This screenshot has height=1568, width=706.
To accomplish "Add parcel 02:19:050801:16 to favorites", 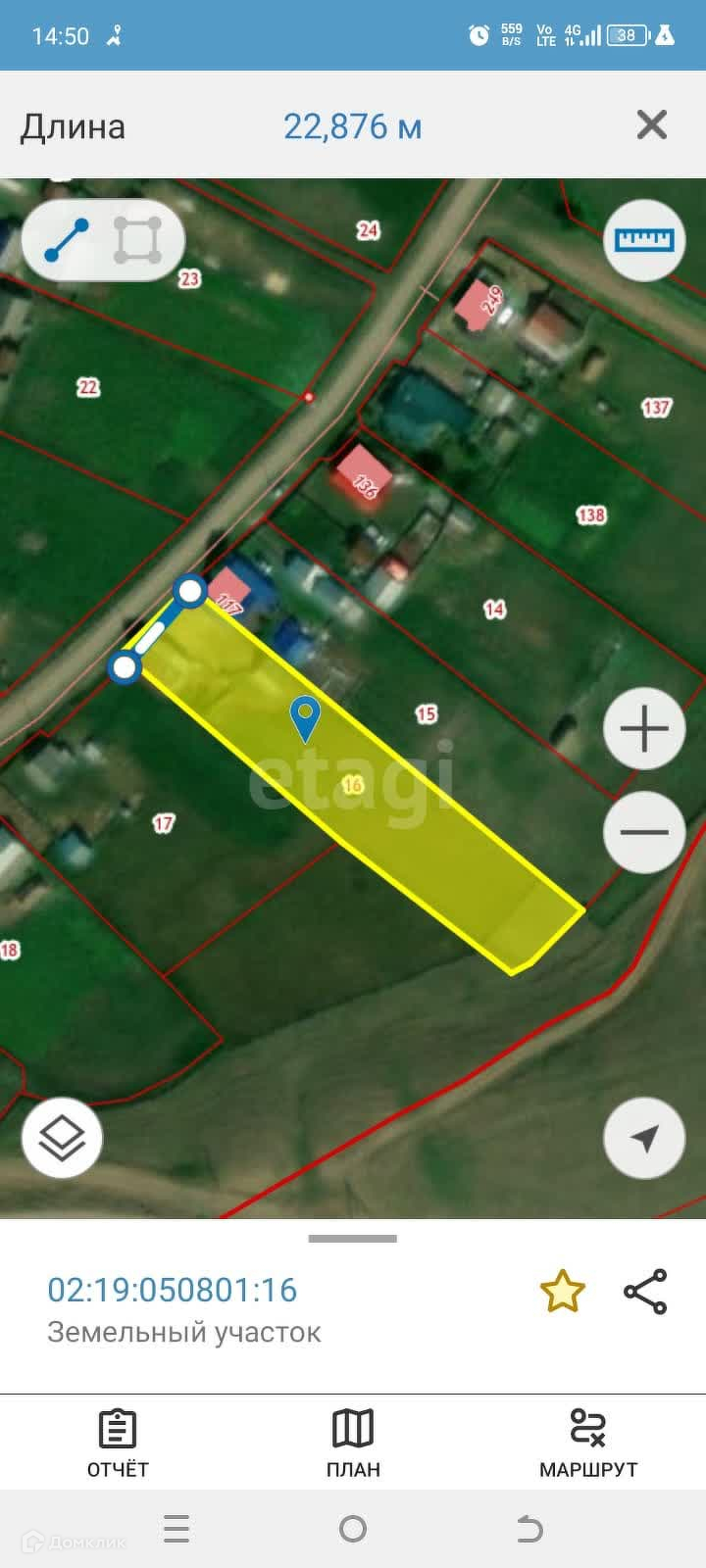I will [x=563, y=1292].
